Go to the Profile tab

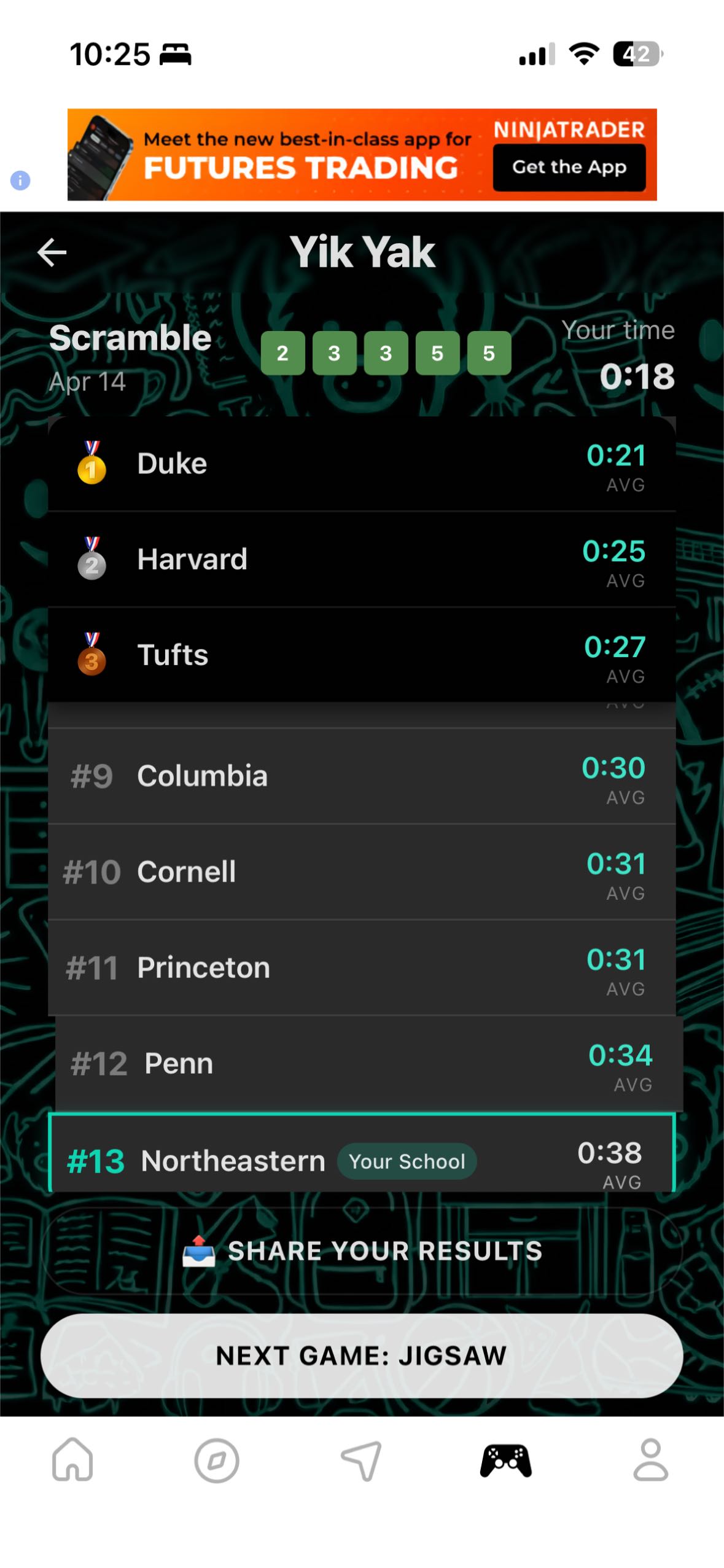coord(650,1460)
